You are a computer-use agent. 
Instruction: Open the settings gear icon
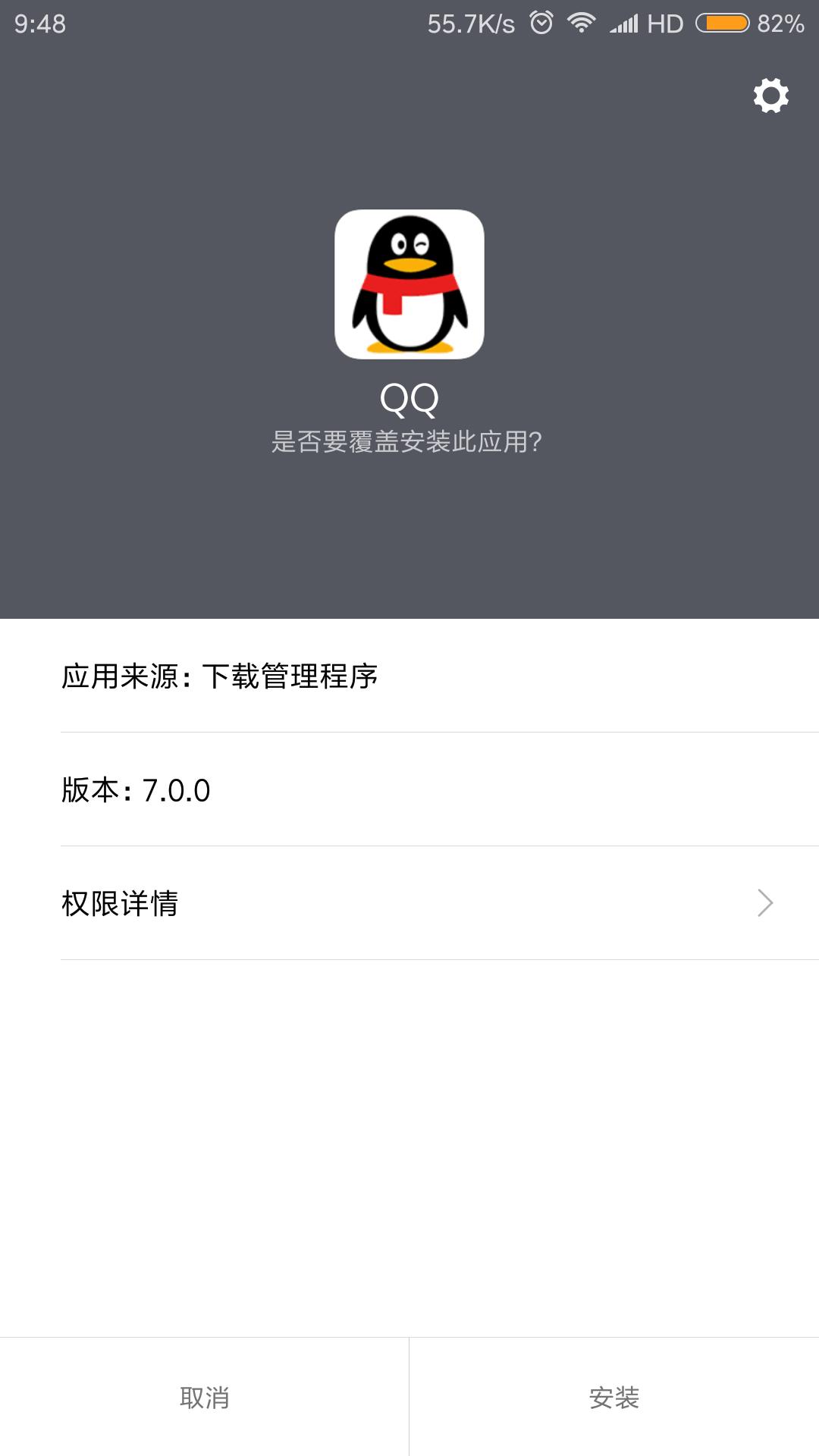coord(770,97)
